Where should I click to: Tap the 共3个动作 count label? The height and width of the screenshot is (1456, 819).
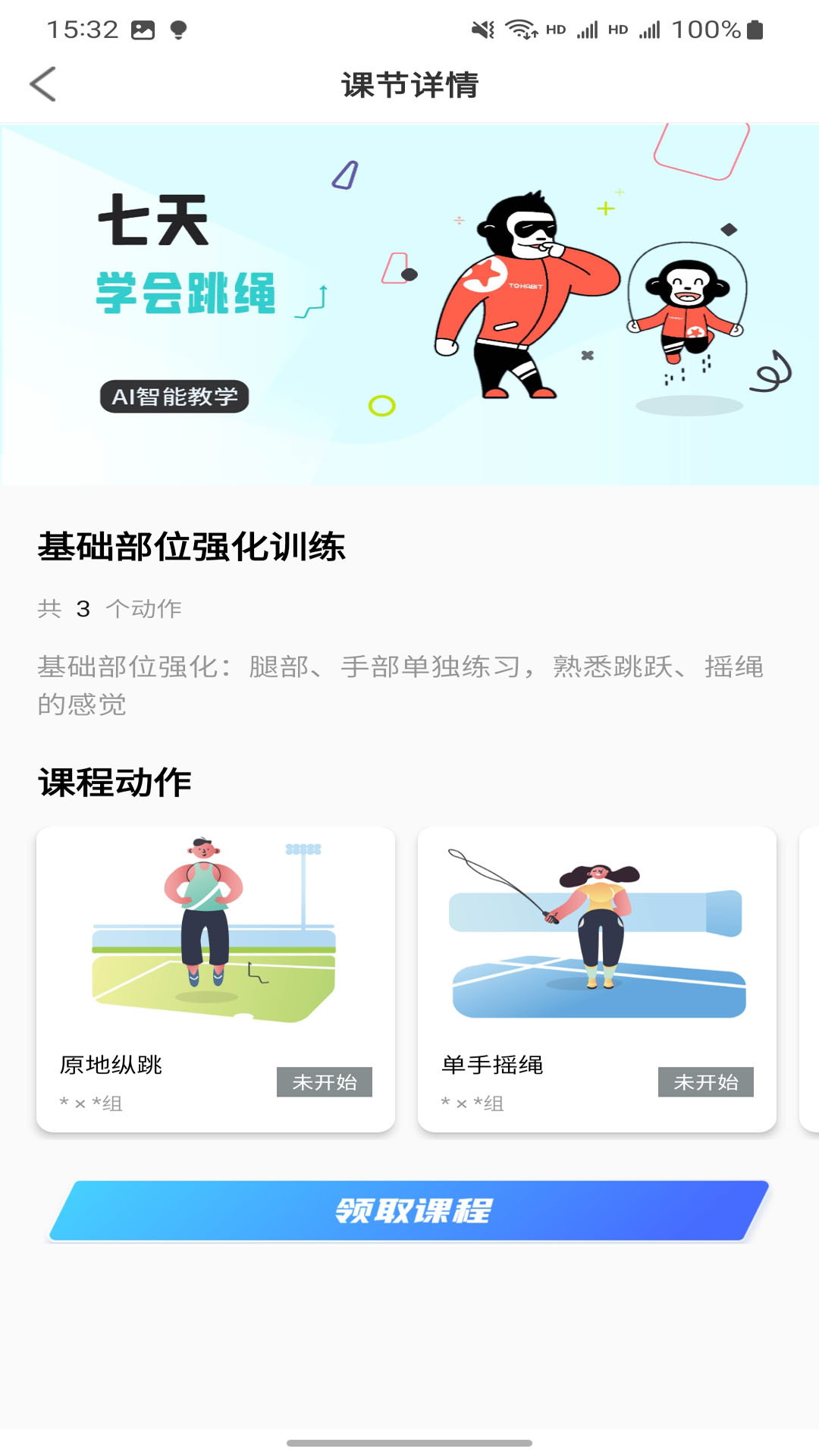111,607
